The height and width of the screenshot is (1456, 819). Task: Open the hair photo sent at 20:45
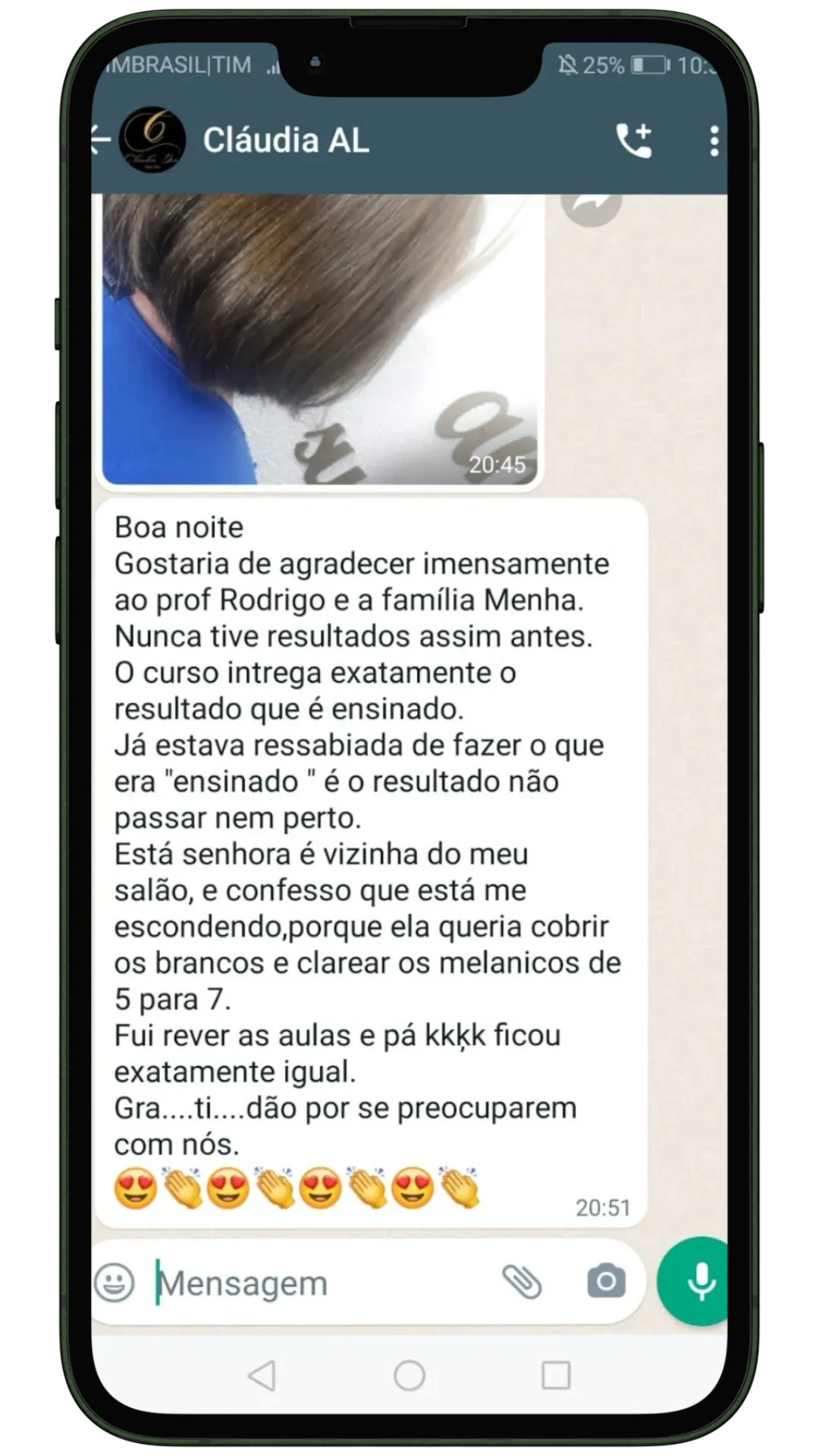[x=320, y=339]
